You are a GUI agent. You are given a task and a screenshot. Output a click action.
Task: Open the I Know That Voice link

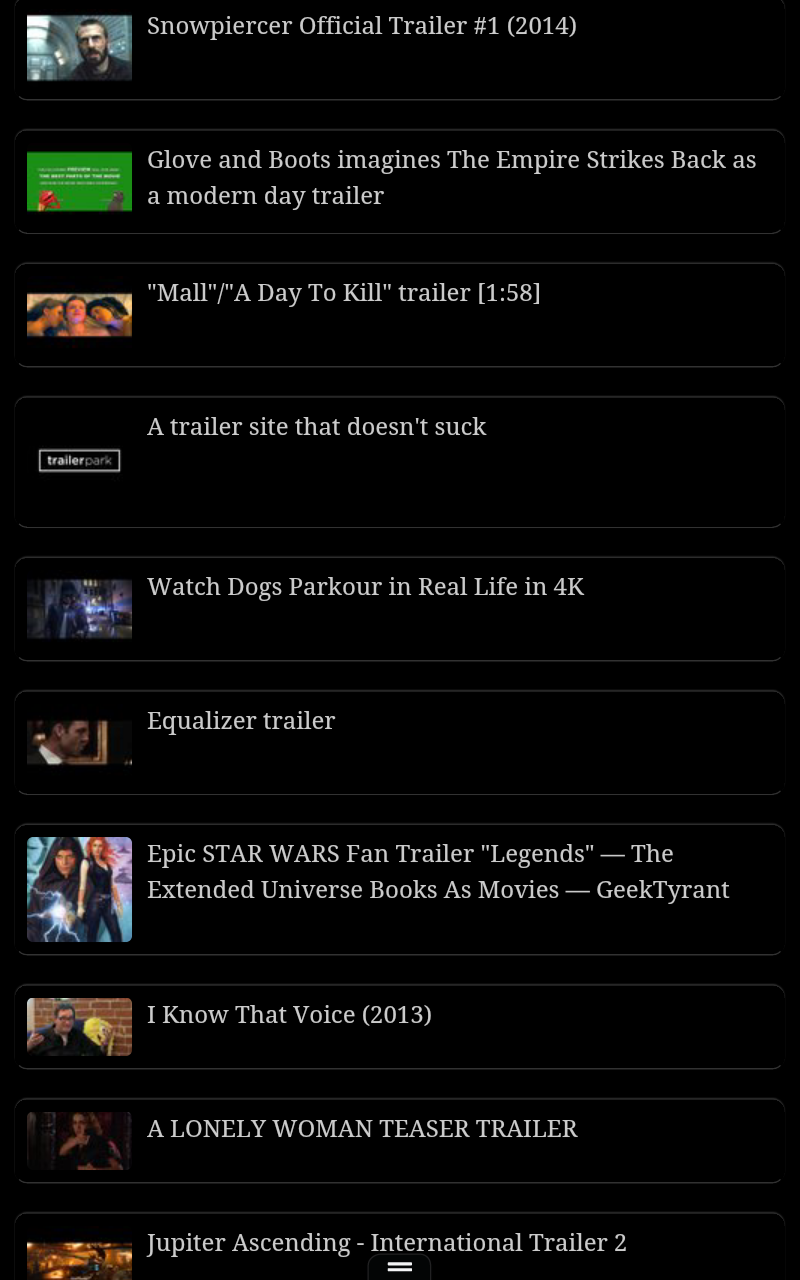(x=289, y=1014)
